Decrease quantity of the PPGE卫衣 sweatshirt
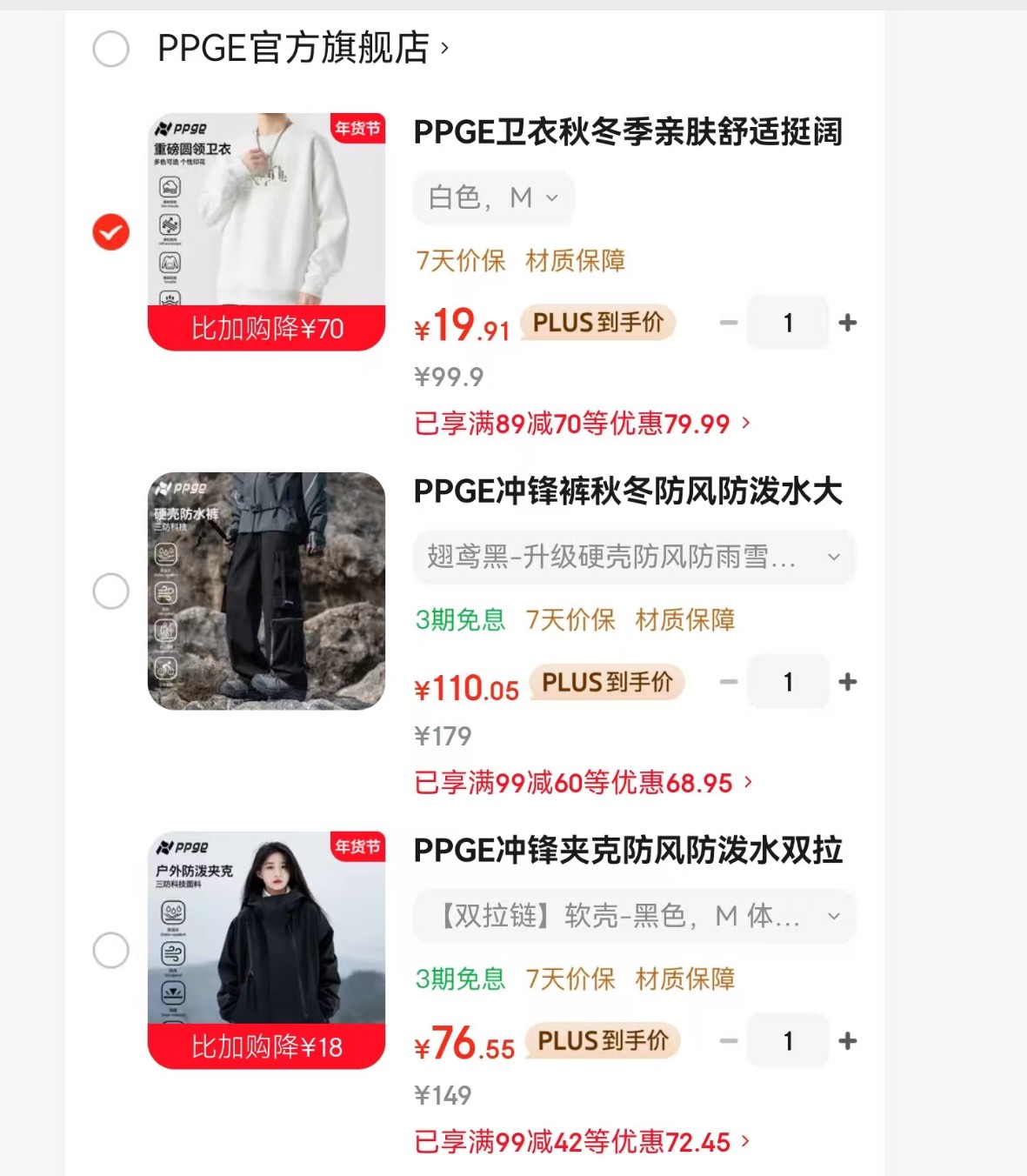This screenshot has height=1176, width=1027. (729, 323)
